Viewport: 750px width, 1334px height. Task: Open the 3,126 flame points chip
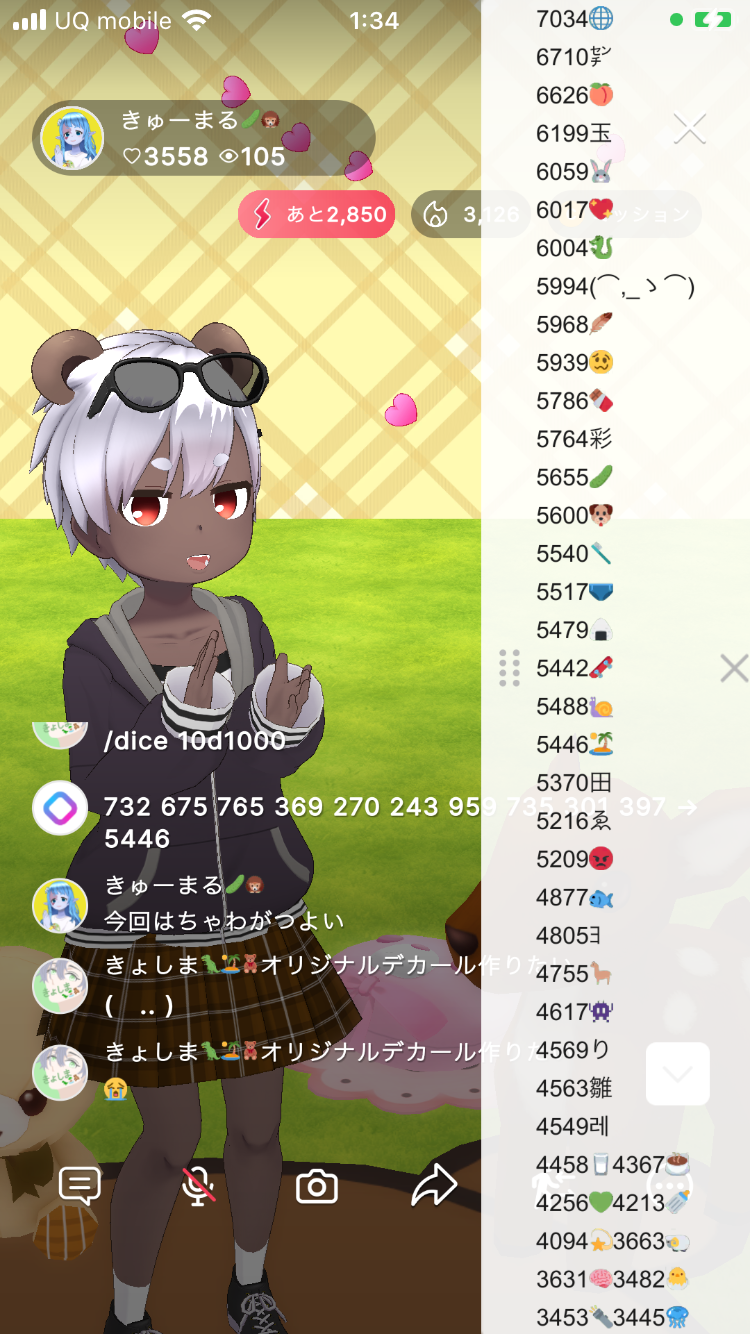pyautogui.click(x=470, y=215)
